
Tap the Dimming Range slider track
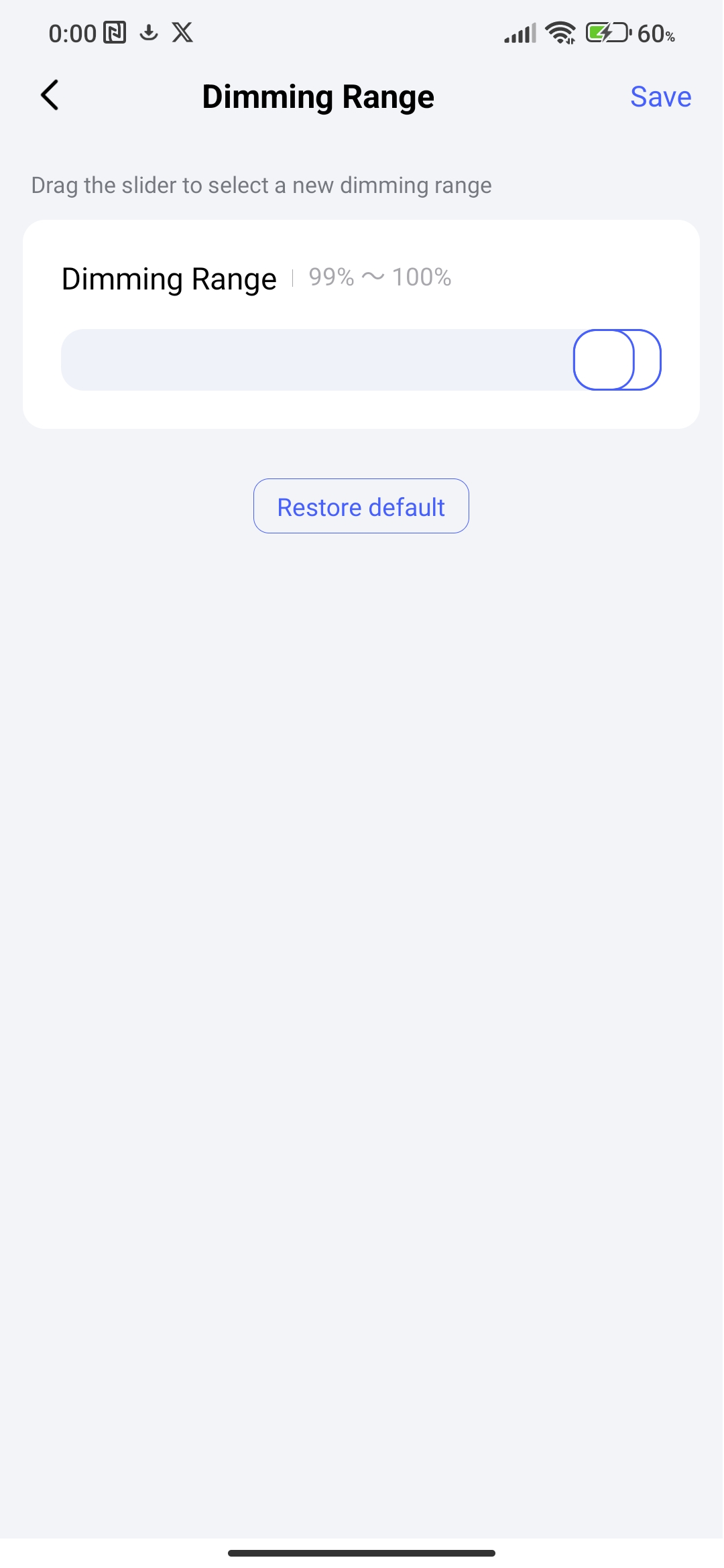[315, 360]
